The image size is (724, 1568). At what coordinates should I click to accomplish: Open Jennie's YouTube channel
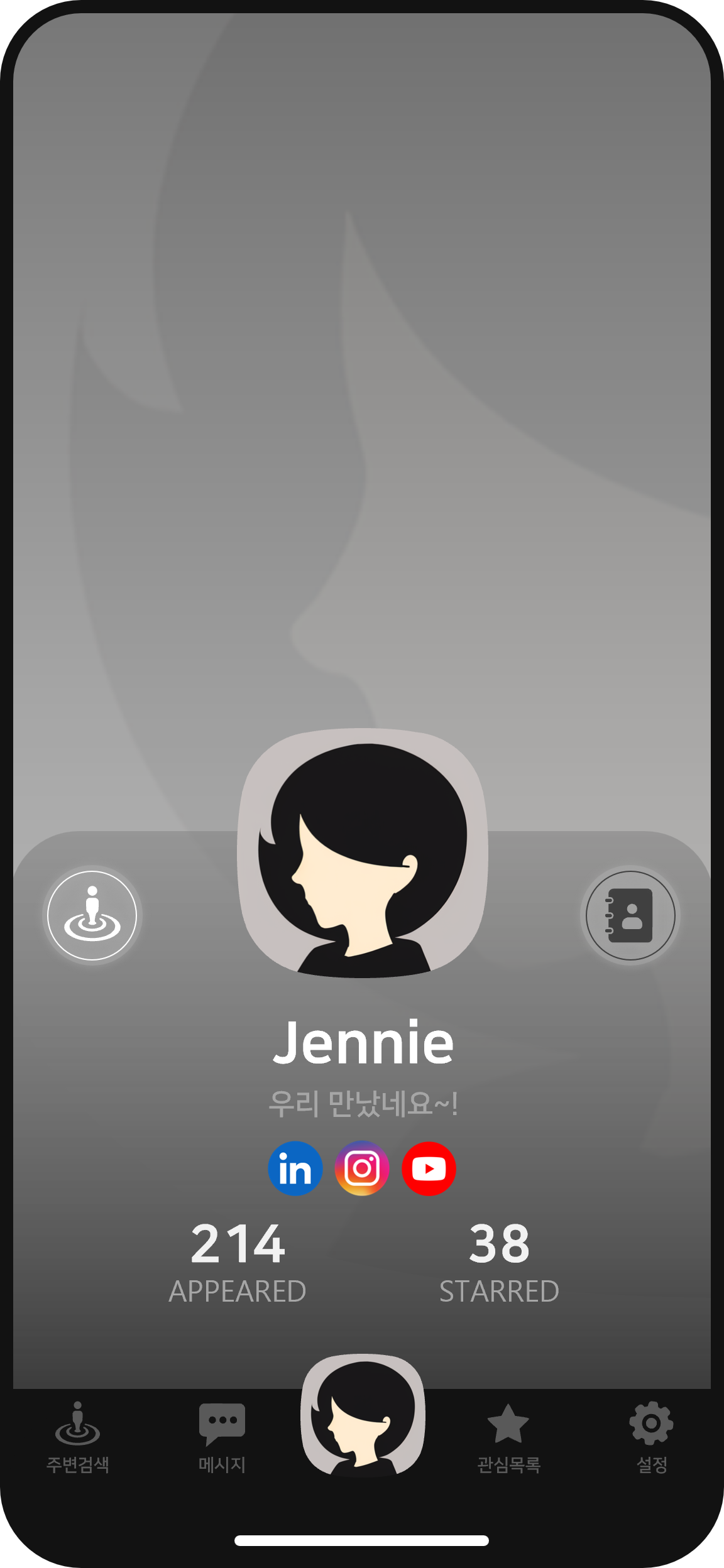pyautogui.click(x=429, y=1168)
